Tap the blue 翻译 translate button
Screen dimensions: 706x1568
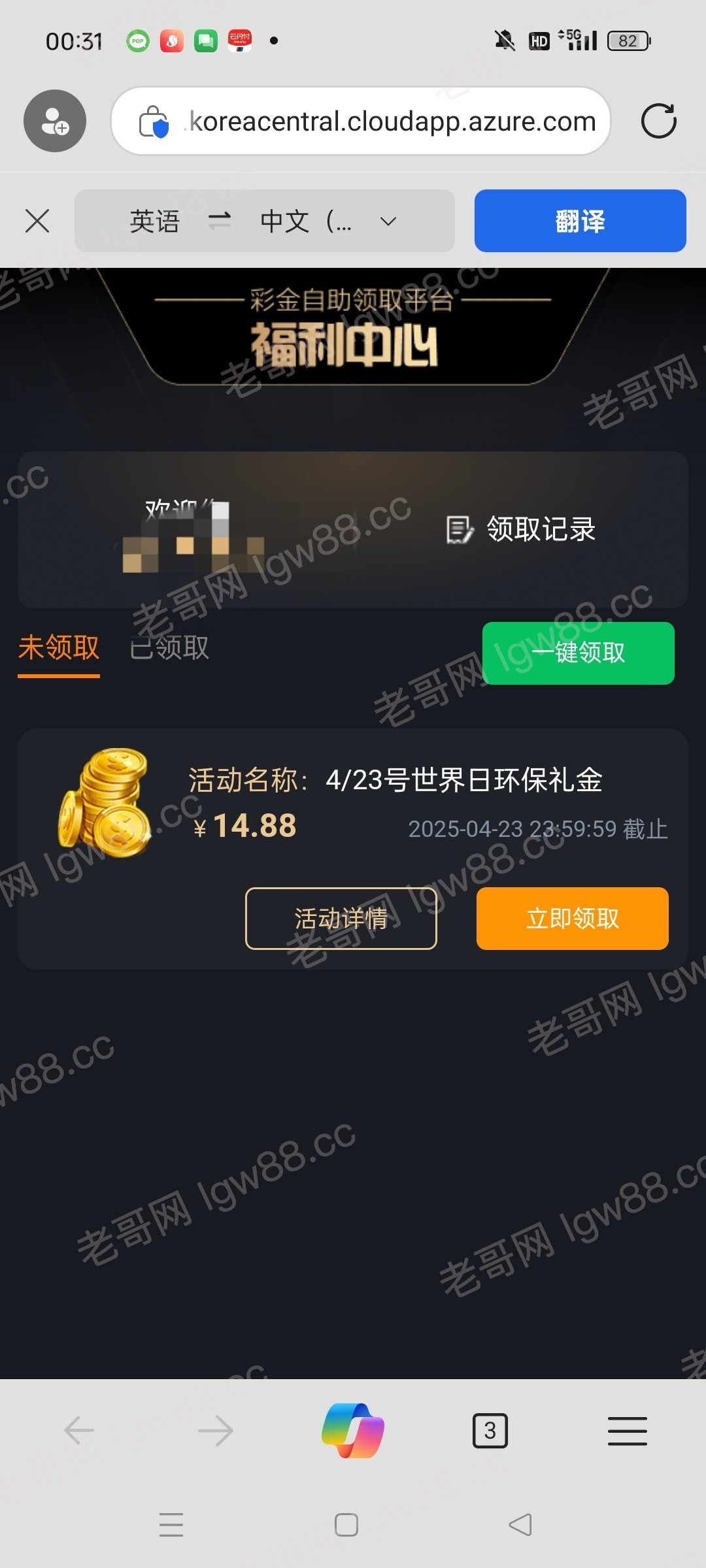(580, 221)
